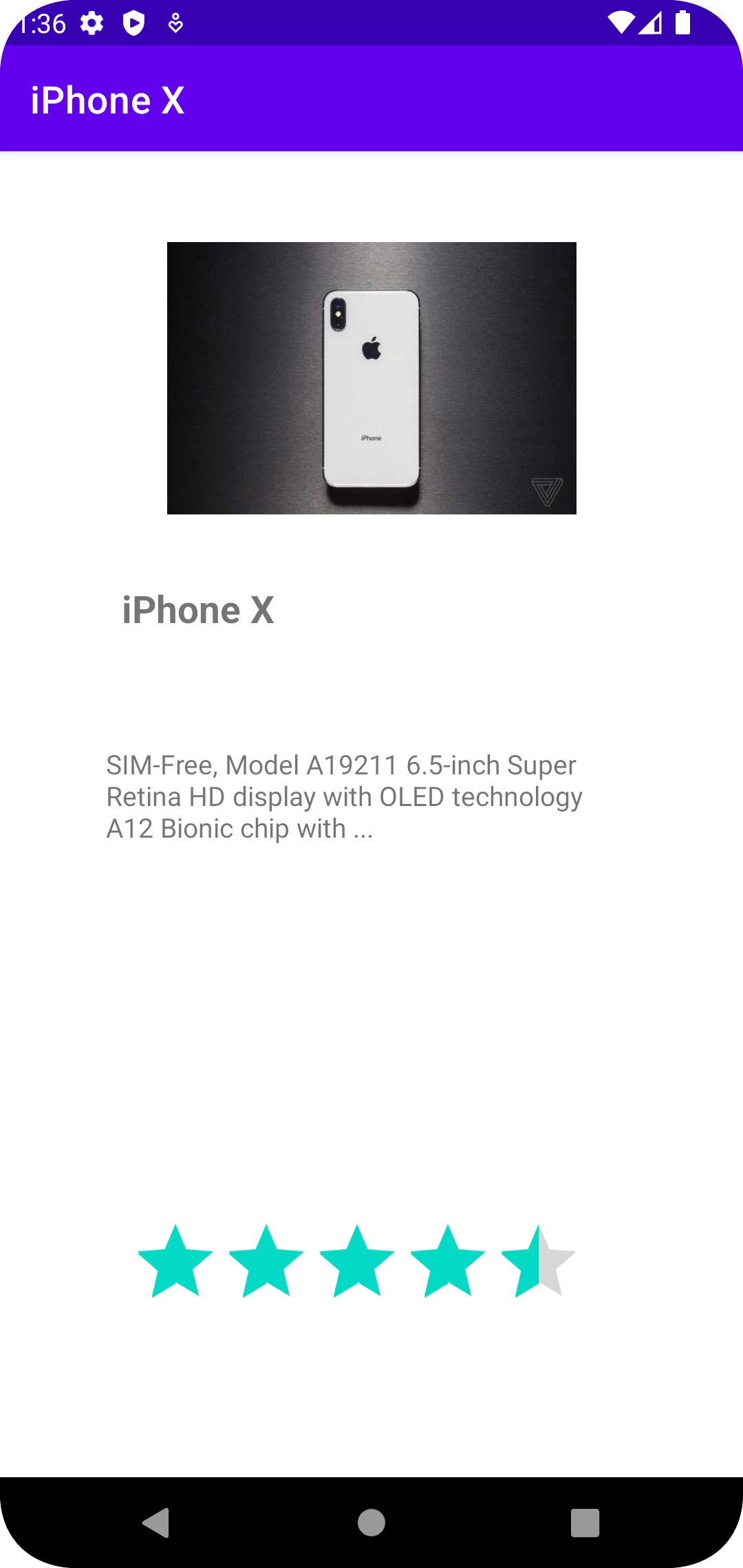Rate the iPhone X three stars
743x1568 pixels.
tap(357, 1262)
